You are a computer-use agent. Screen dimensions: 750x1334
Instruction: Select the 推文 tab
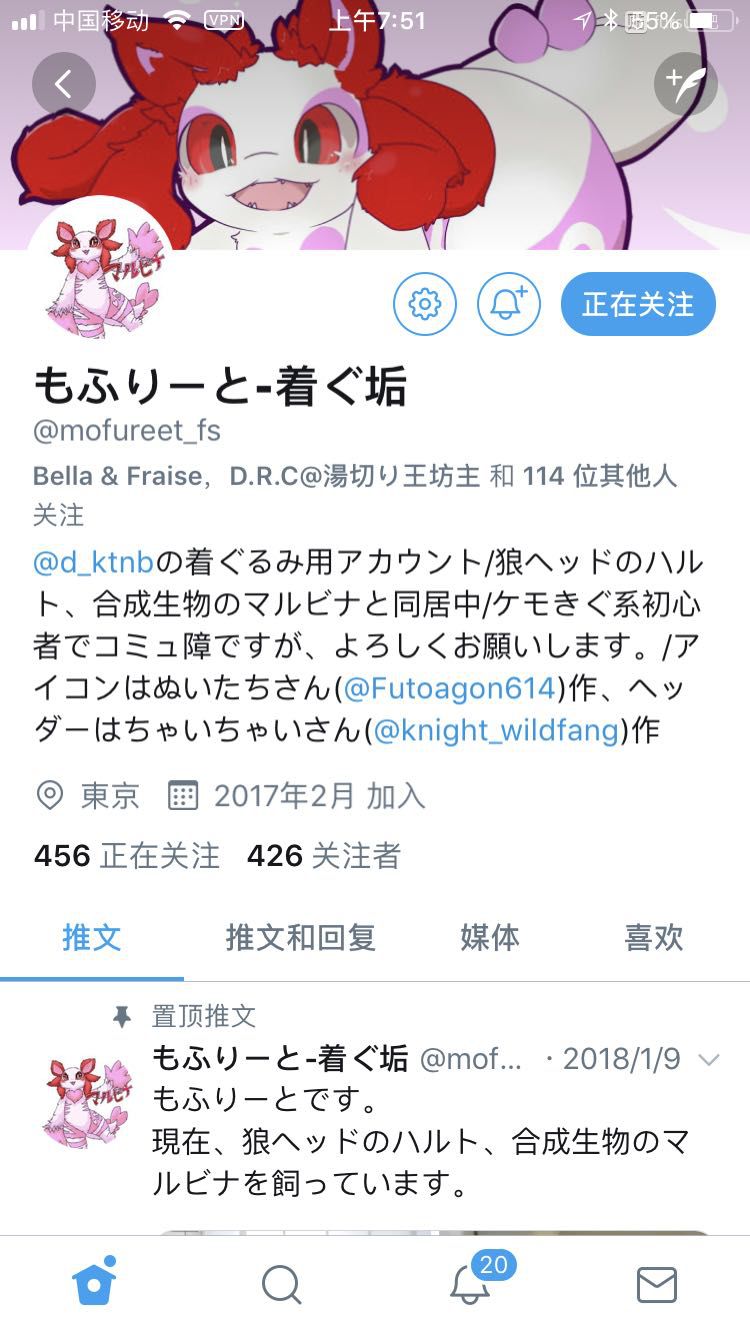point(92,937)
